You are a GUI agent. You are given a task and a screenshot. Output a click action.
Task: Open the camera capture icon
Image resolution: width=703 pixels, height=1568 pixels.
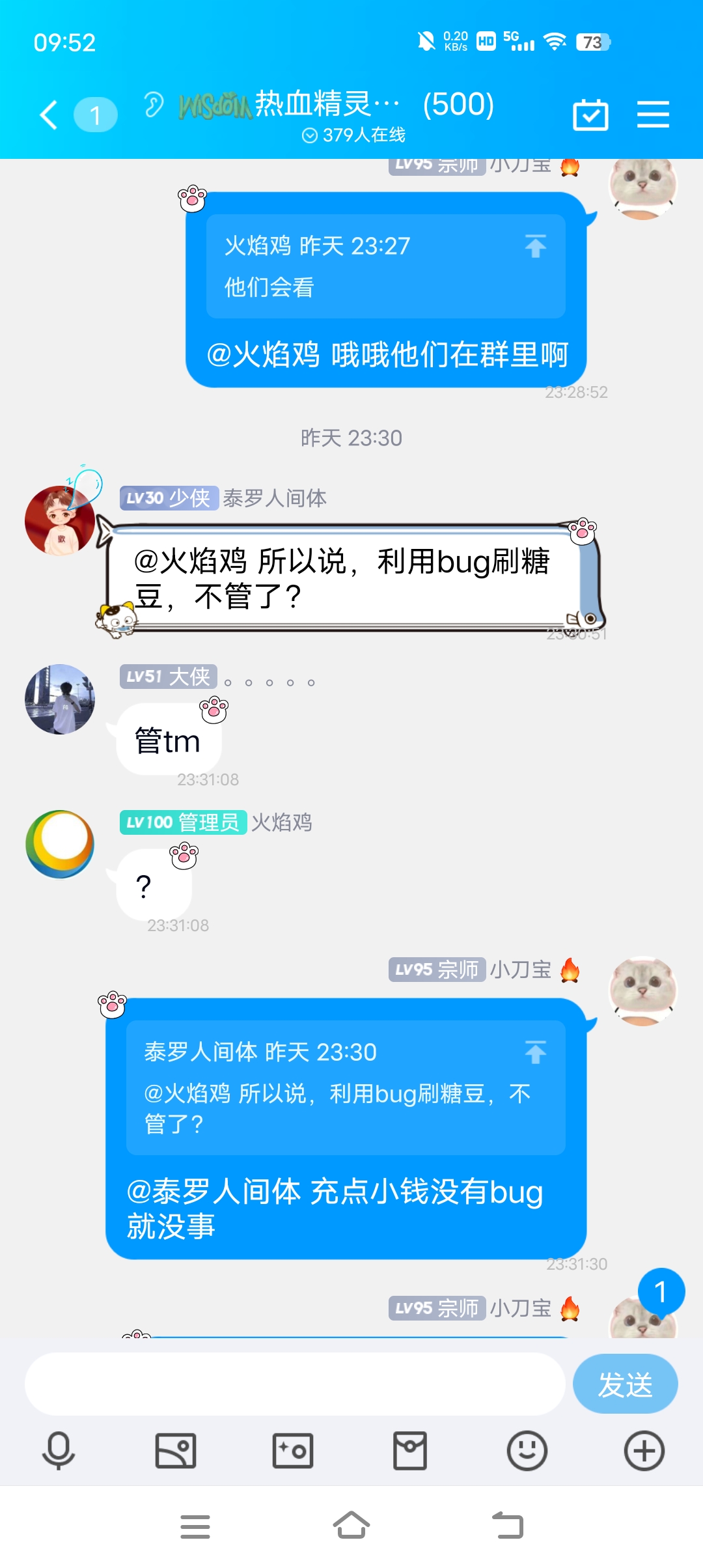click(x=293, y=1451)
